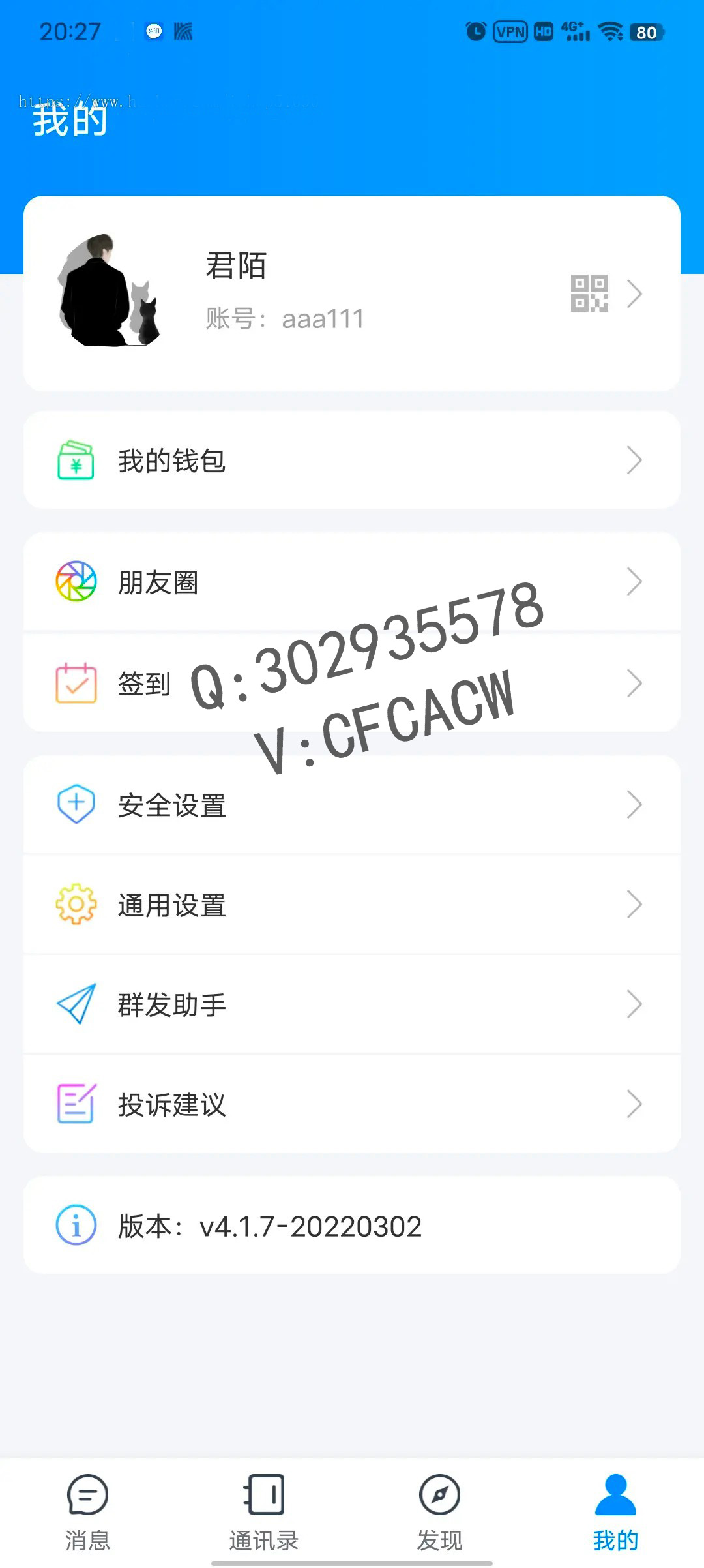The width and height of the screenshot is (704, 1568).
Task: Open the QR code icon on profile card
Action: click(589, 294)
